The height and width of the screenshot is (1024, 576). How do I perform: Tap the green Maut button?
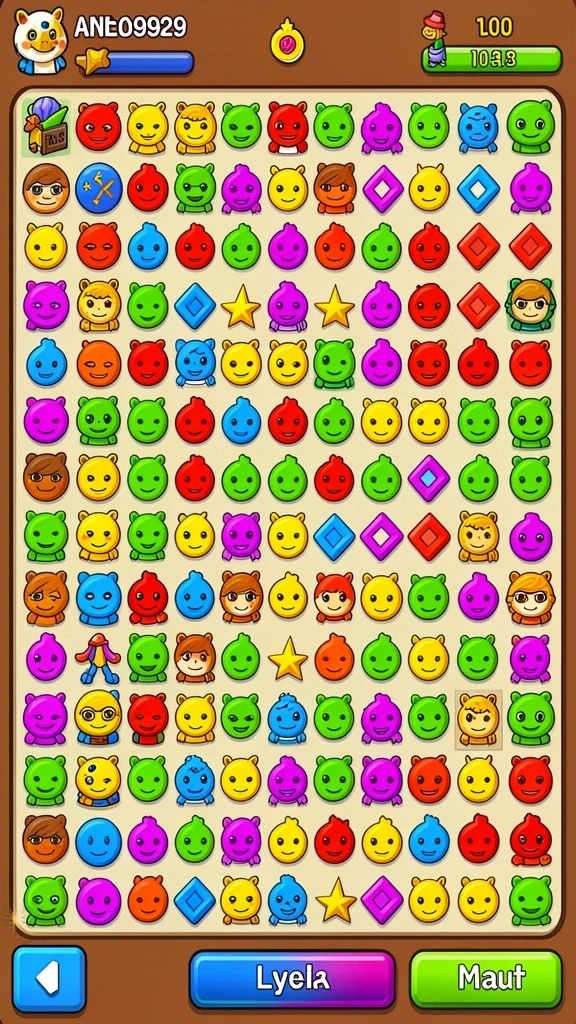point(486,979)
